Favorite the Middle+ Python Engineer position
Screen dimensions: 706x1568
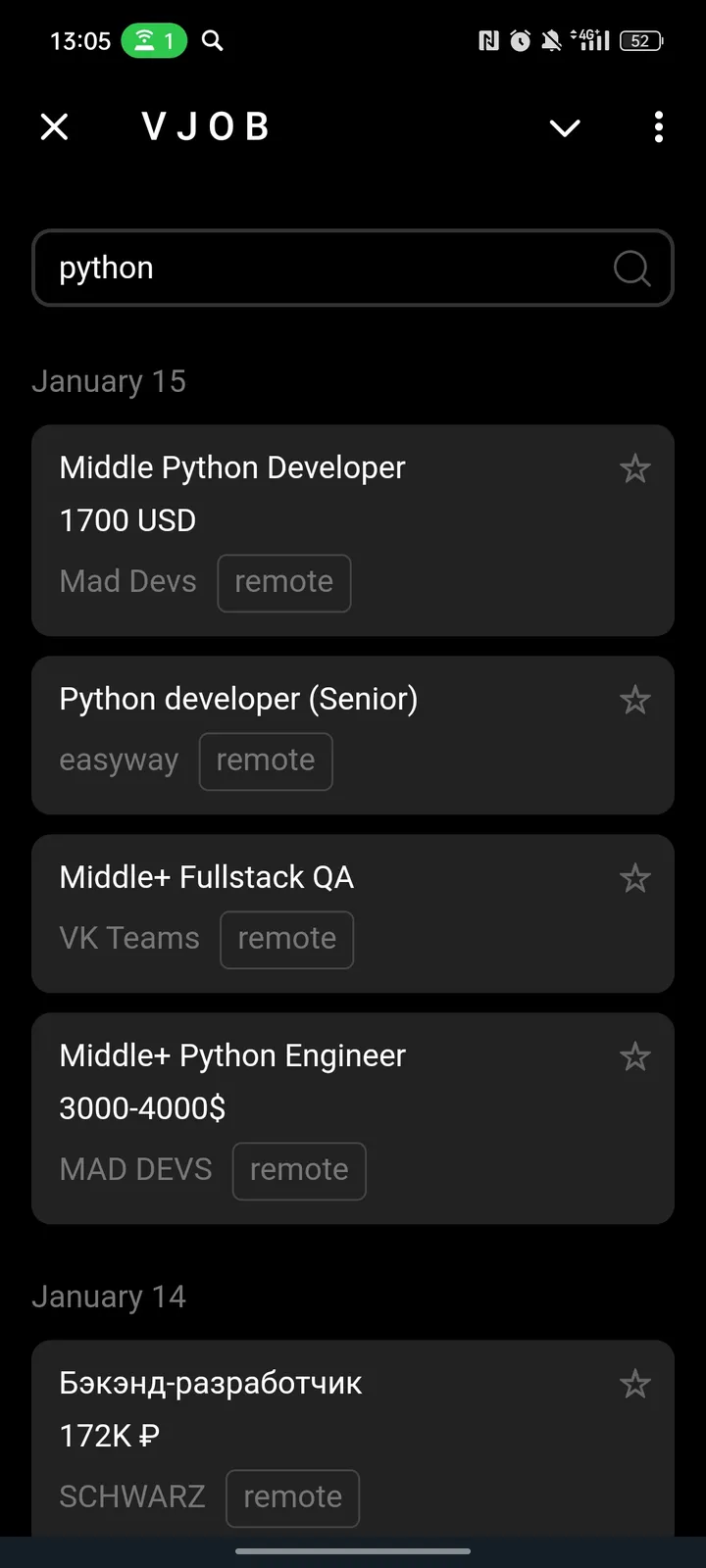635,1056
